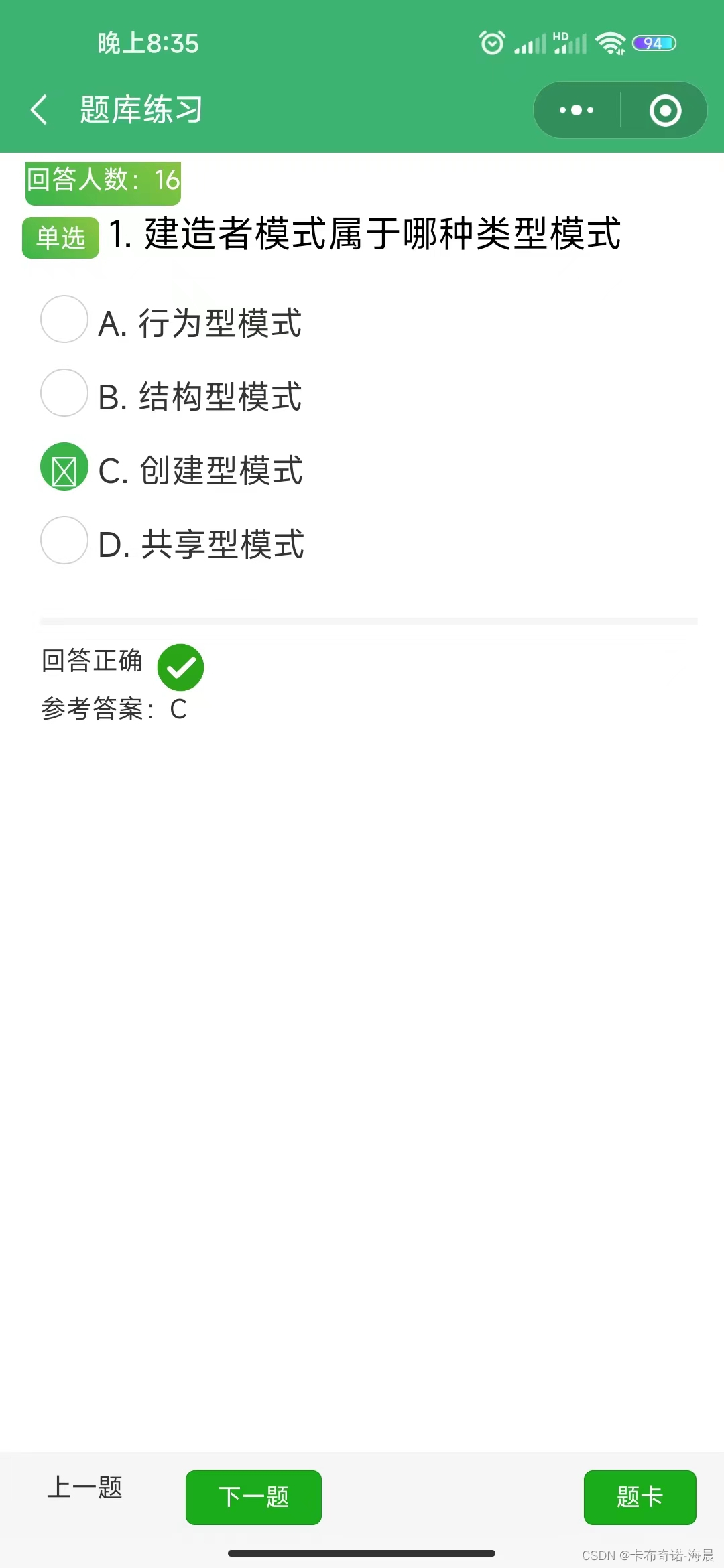Screen dimensions: 724x1568
Task: Tap the question text 建造者模式属于哪种类型模式
Action: 382,233
